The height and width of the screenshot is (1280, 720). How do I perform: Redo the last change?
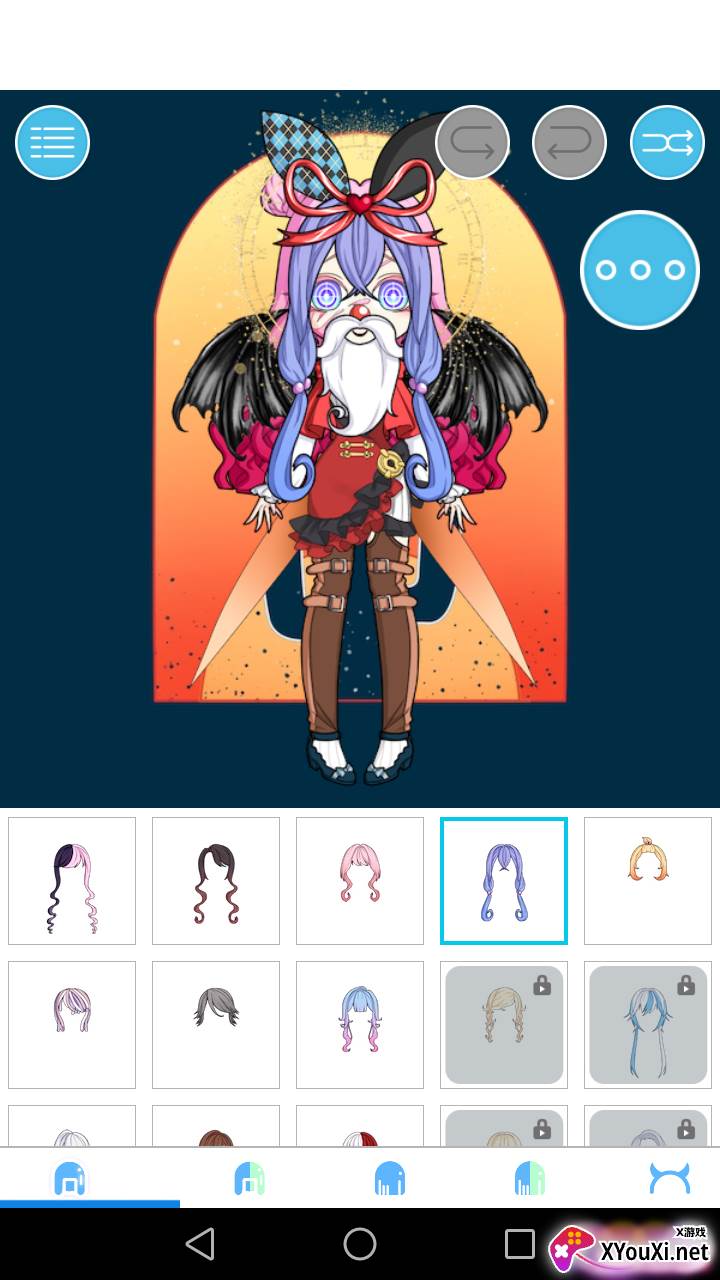472,143
